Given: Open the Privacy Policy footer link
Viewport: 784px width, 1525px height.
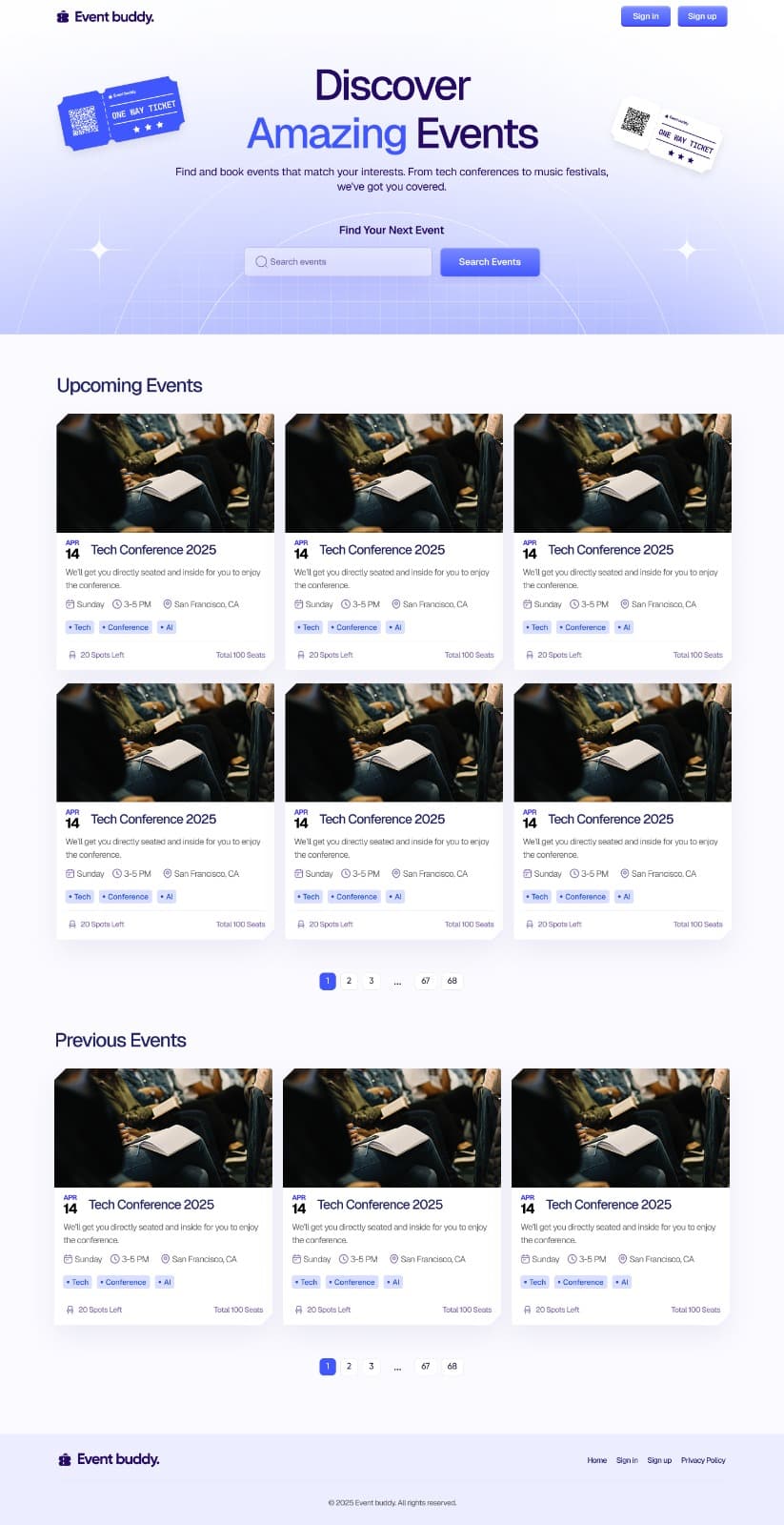Looking at the screenshot, I should (x=703, y=1459).
